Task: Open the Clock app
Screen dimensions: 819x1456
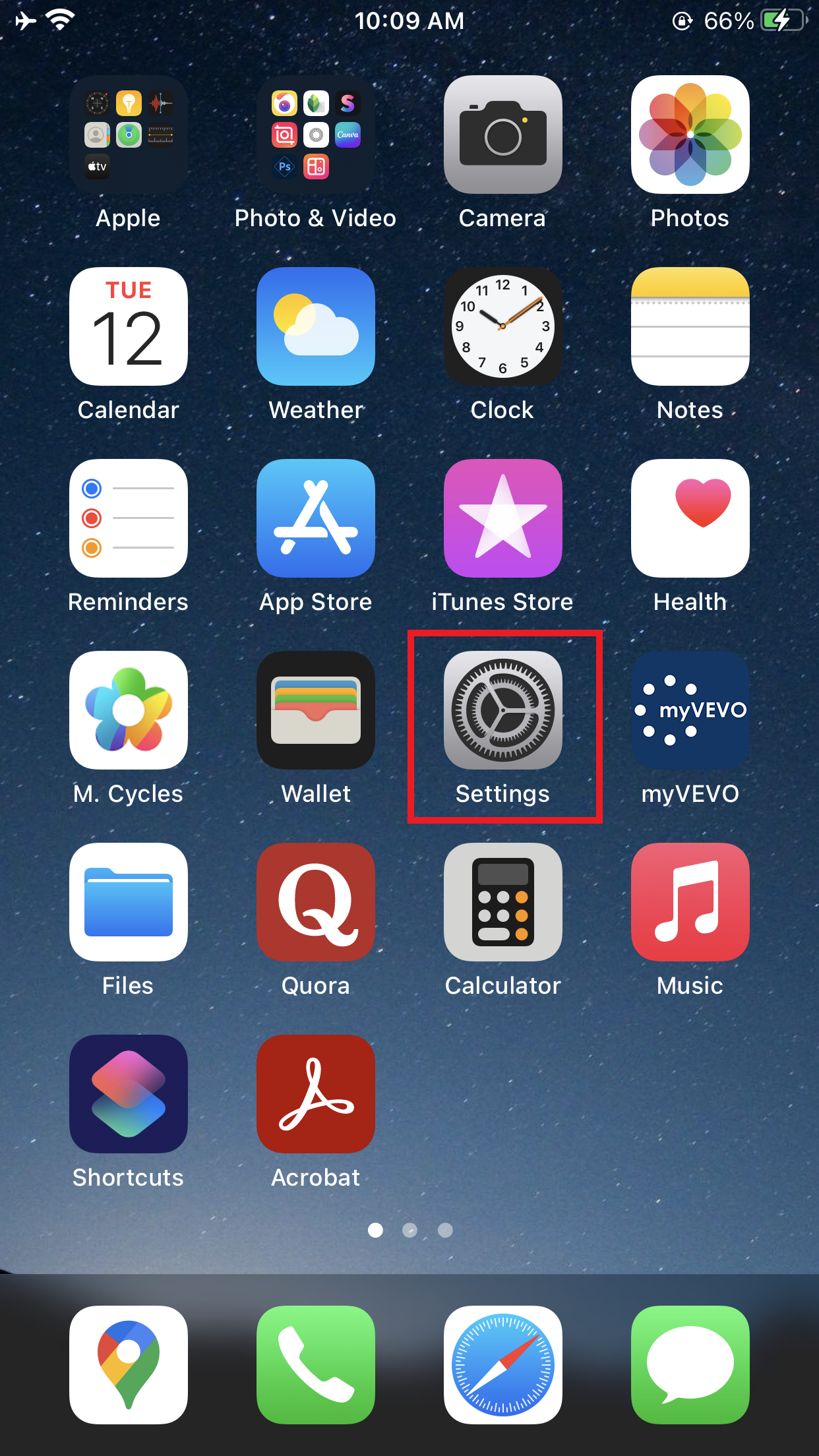Action: pos(503,326)
